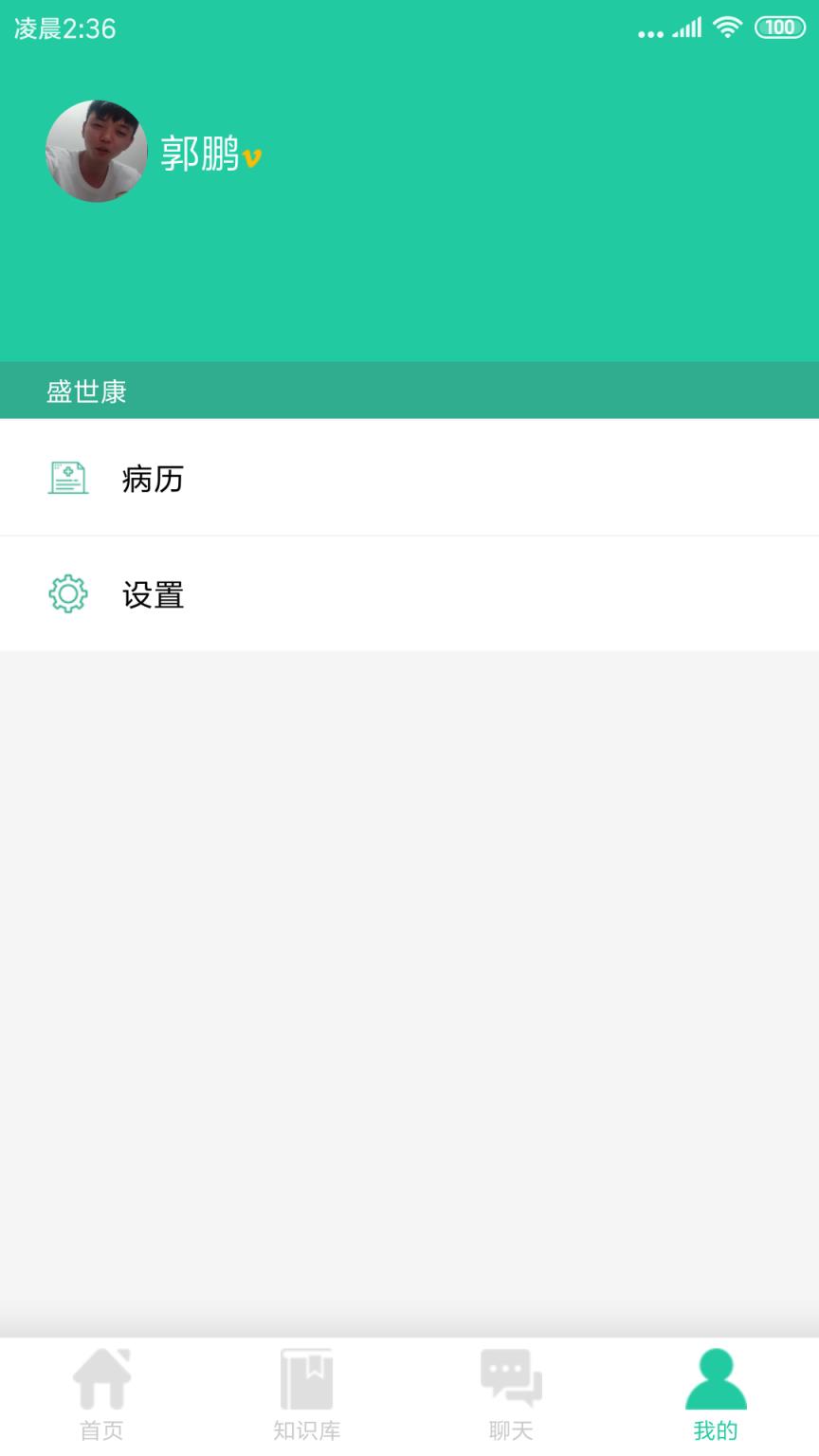Screen dimensions: 819x1456
Task: Tap the signal strength bars icon
Action: click(684, 27)
